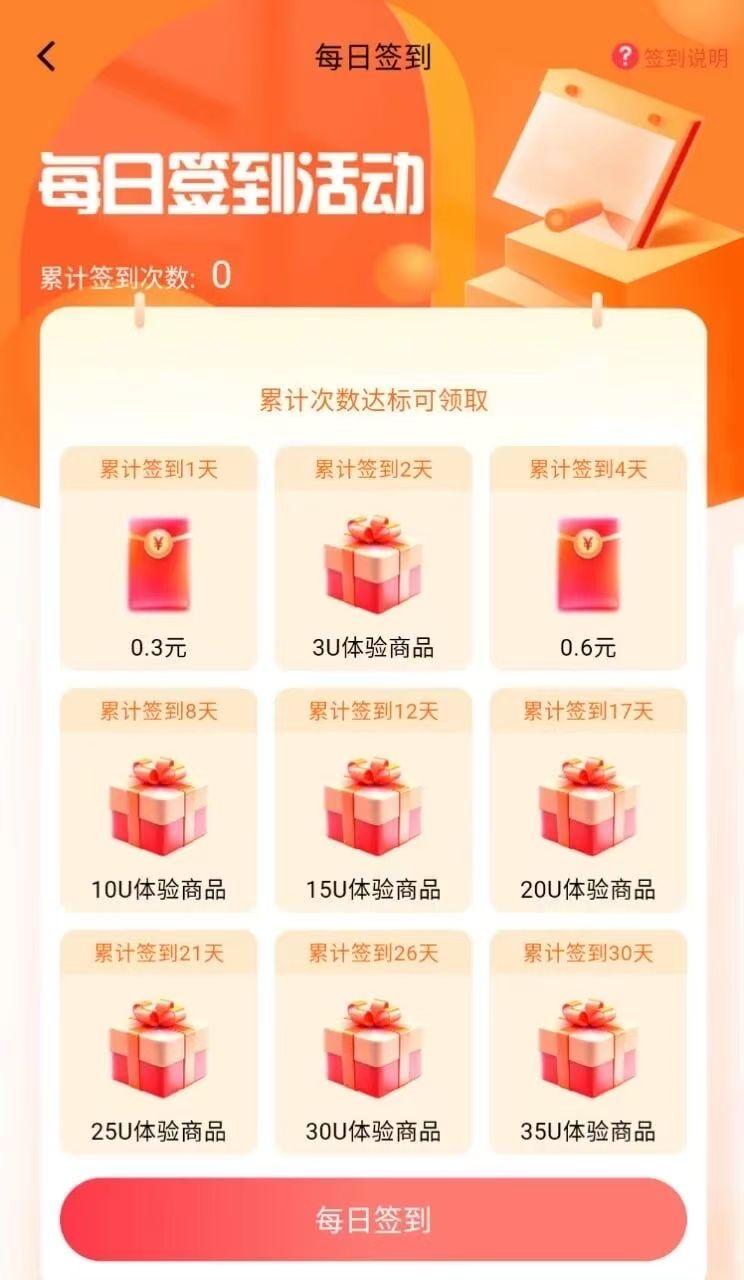
Task: Tap the 每日签到 check-in button
Action: (373, 1220)
